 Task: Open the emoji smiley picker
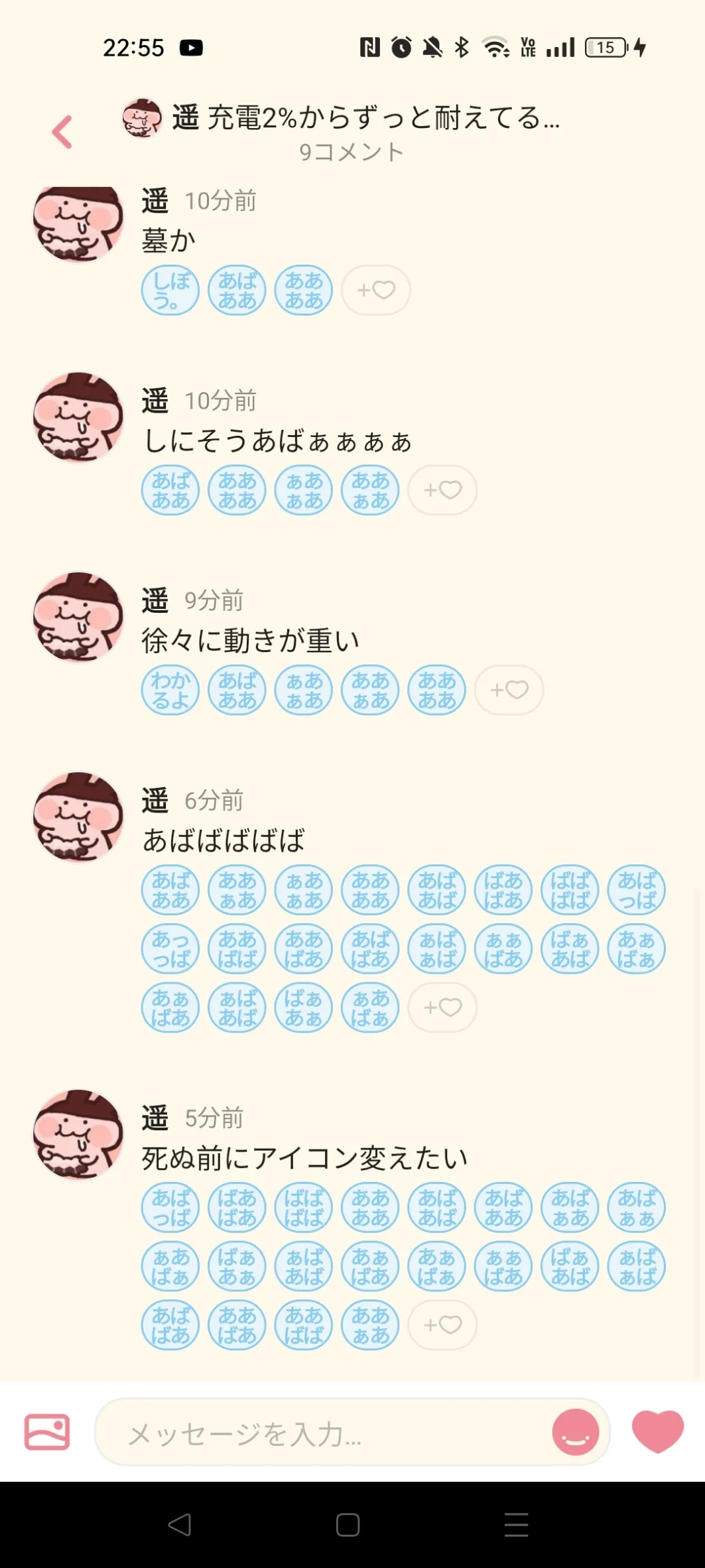(575, 1433)
